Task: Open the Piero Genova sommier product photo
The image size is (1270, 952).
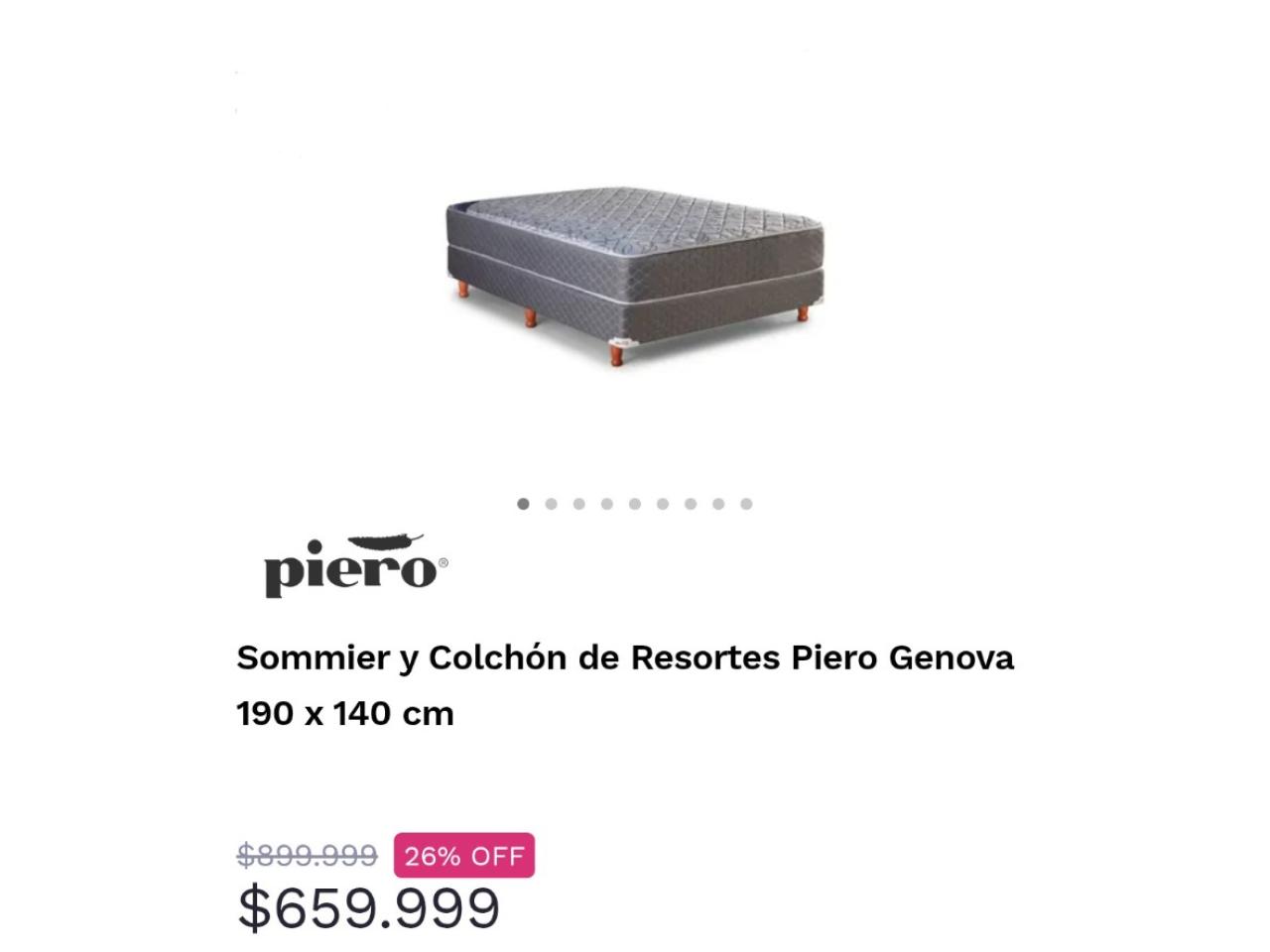Action: pyautogui.click(x=635, y=275)
